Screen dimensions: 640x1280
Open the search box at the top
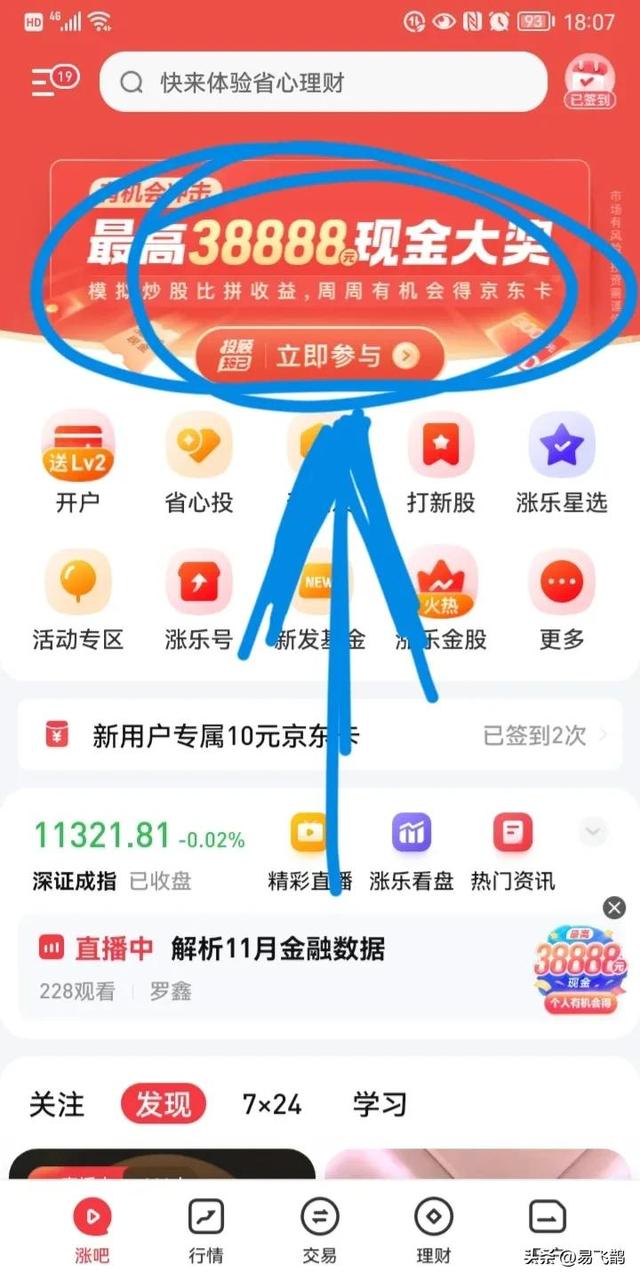tap(323, 82)
